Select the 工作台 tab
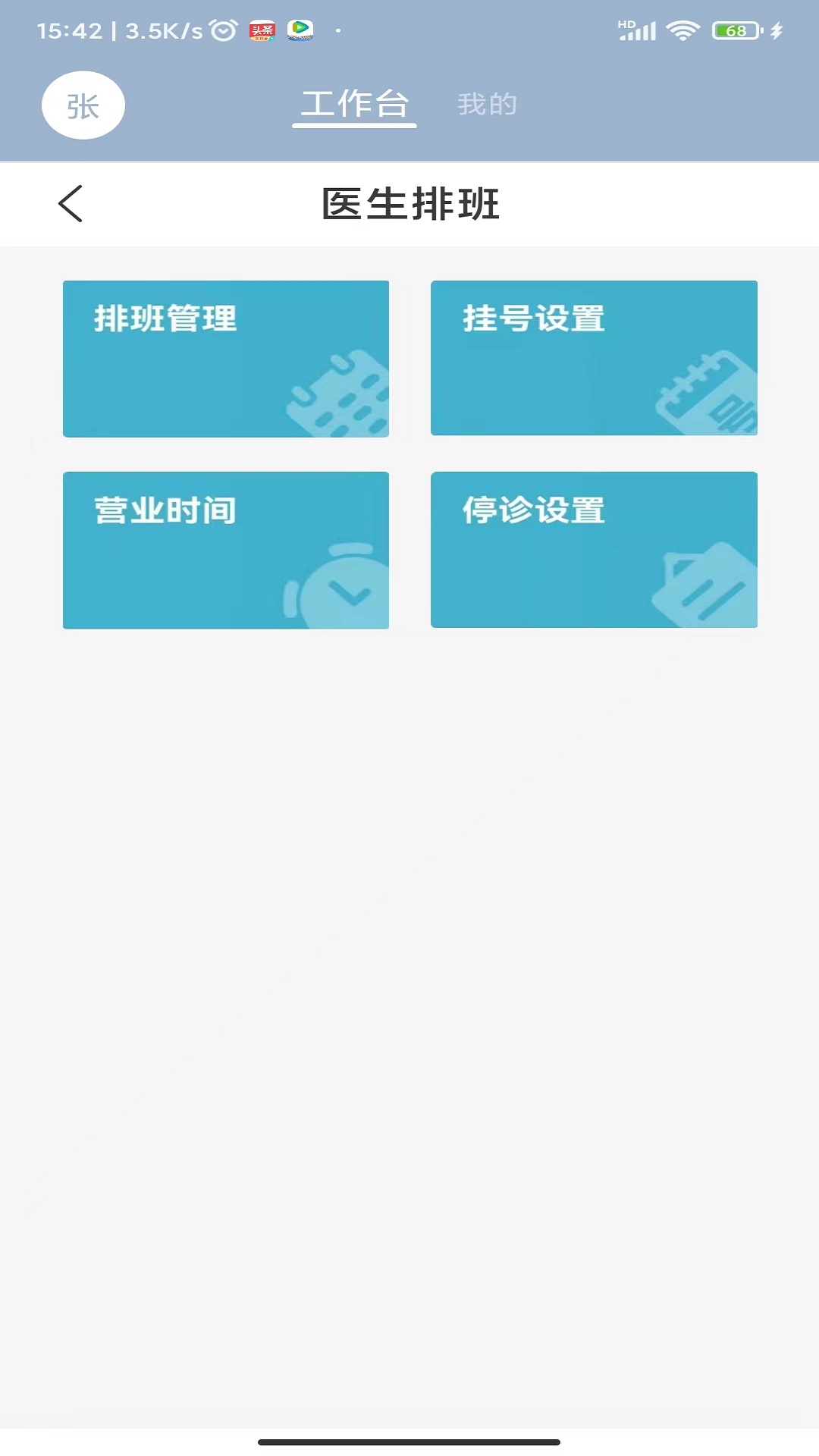 click(353, 104)
